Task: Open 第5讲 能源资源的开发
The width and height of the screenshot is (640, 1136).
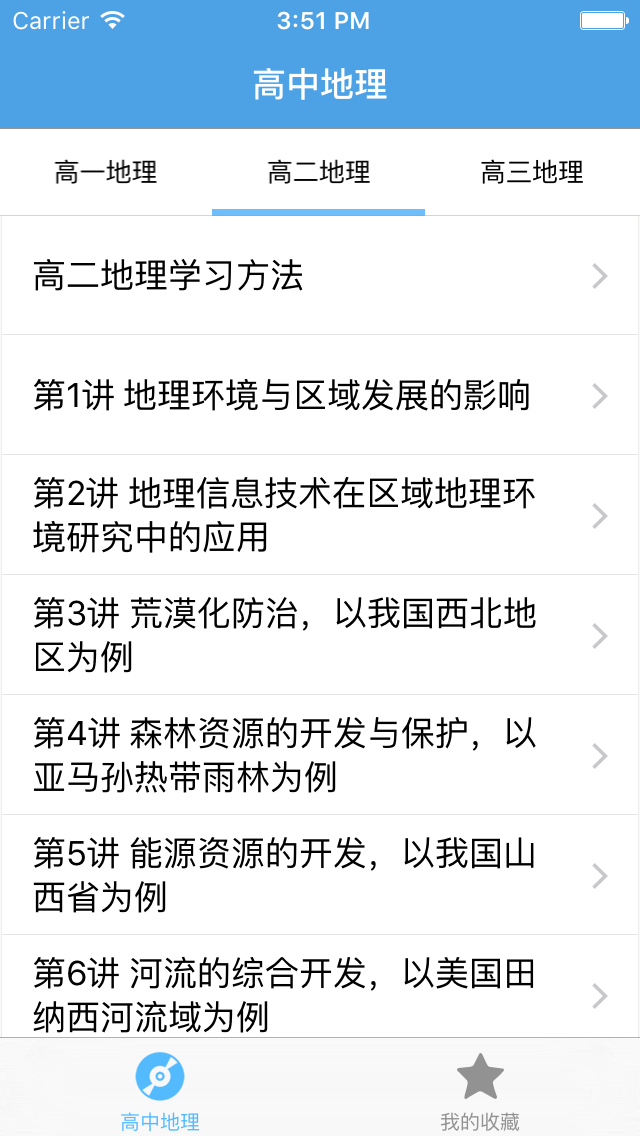Action: coord(320,875)
